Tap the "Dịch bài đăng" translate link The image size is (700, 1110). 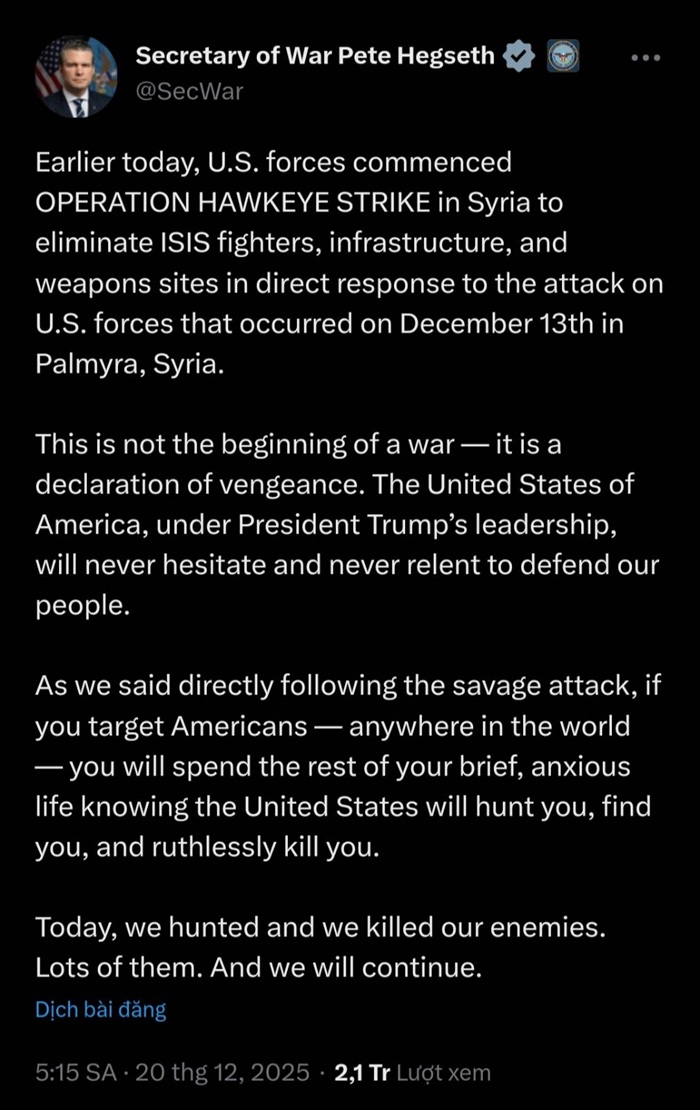pyautogui.click(x=101, y=1010)
